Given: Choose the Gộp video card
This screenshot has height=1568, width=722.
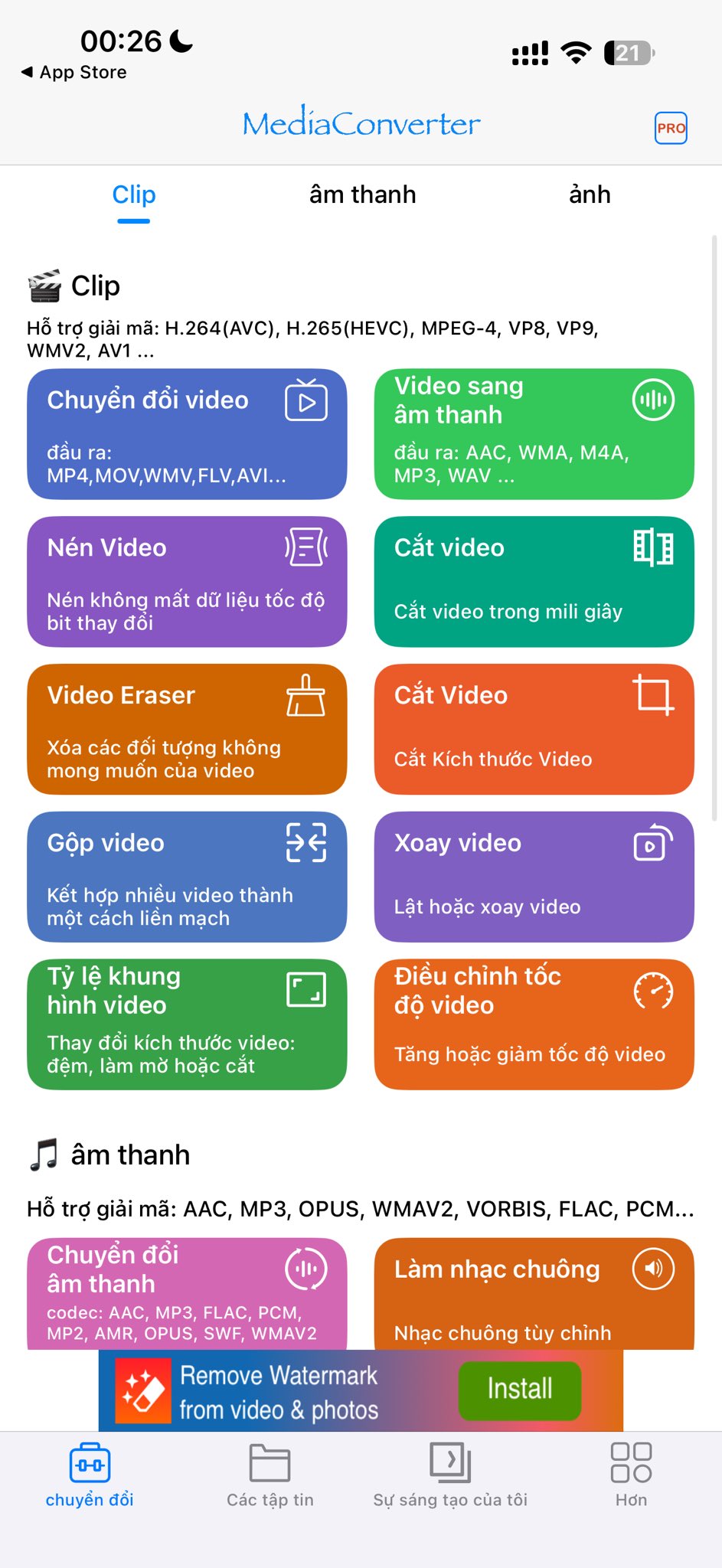Looking at the screenshot, I should point(187,877).
